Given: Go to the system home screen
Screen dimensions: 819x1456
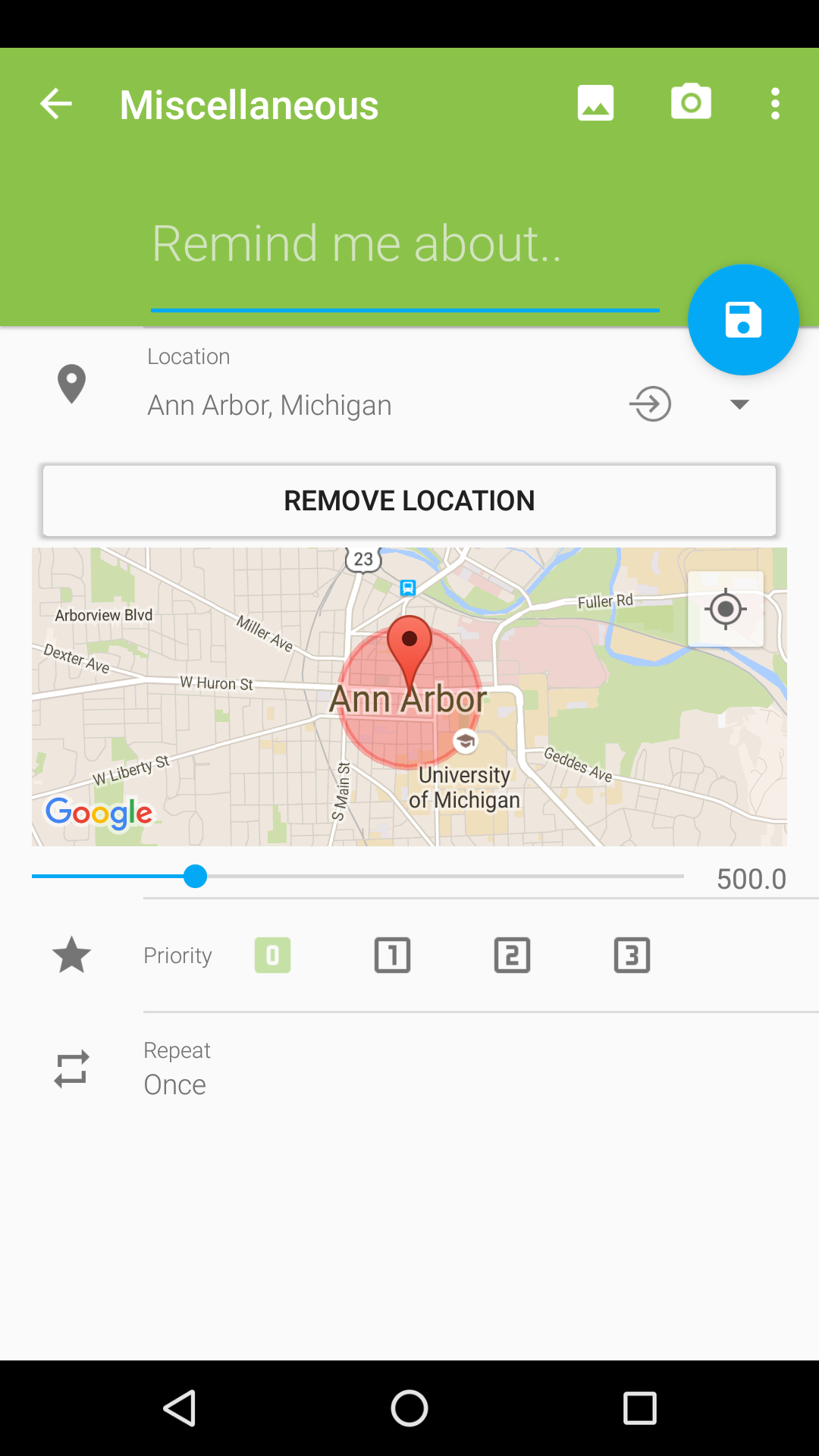Looking at the screenshot, I should pyautogui.click(x=409, y=1409).
